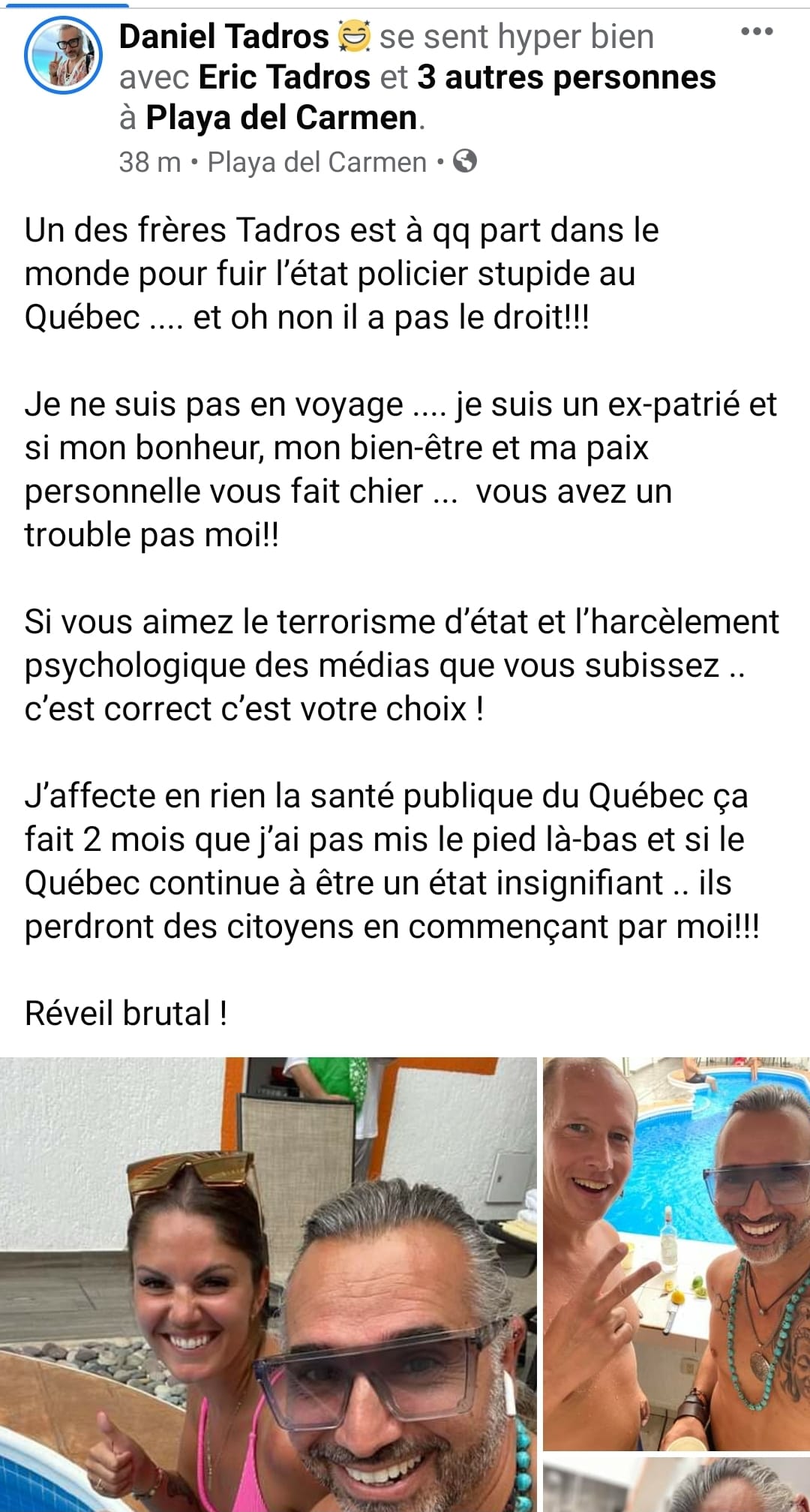Open Daniel Tadros's profile picture
This screenshot has height=1512, width=810.
tap(63, 57)
